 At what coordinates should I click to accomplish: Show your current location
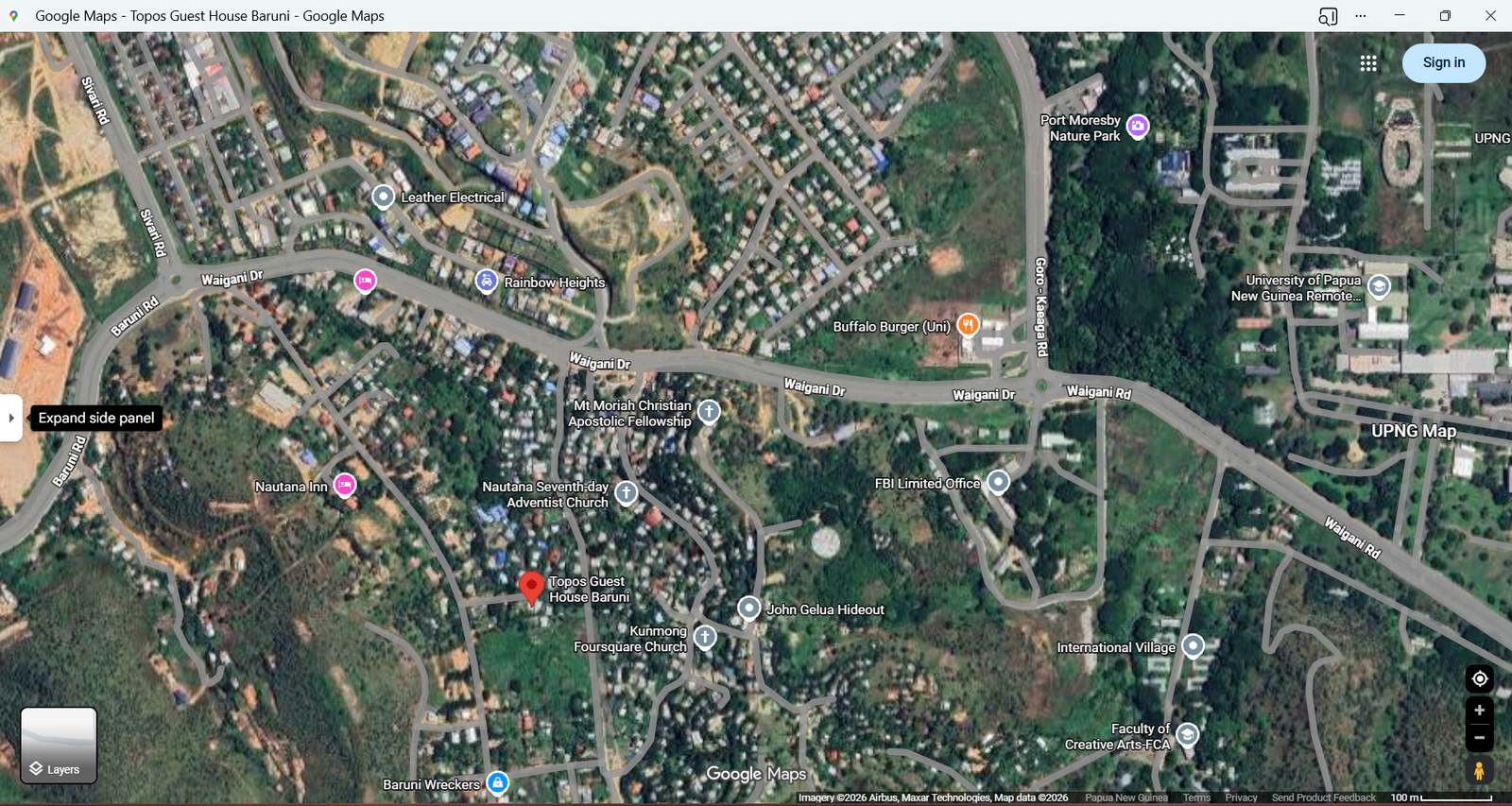(x=1479, y=678)
